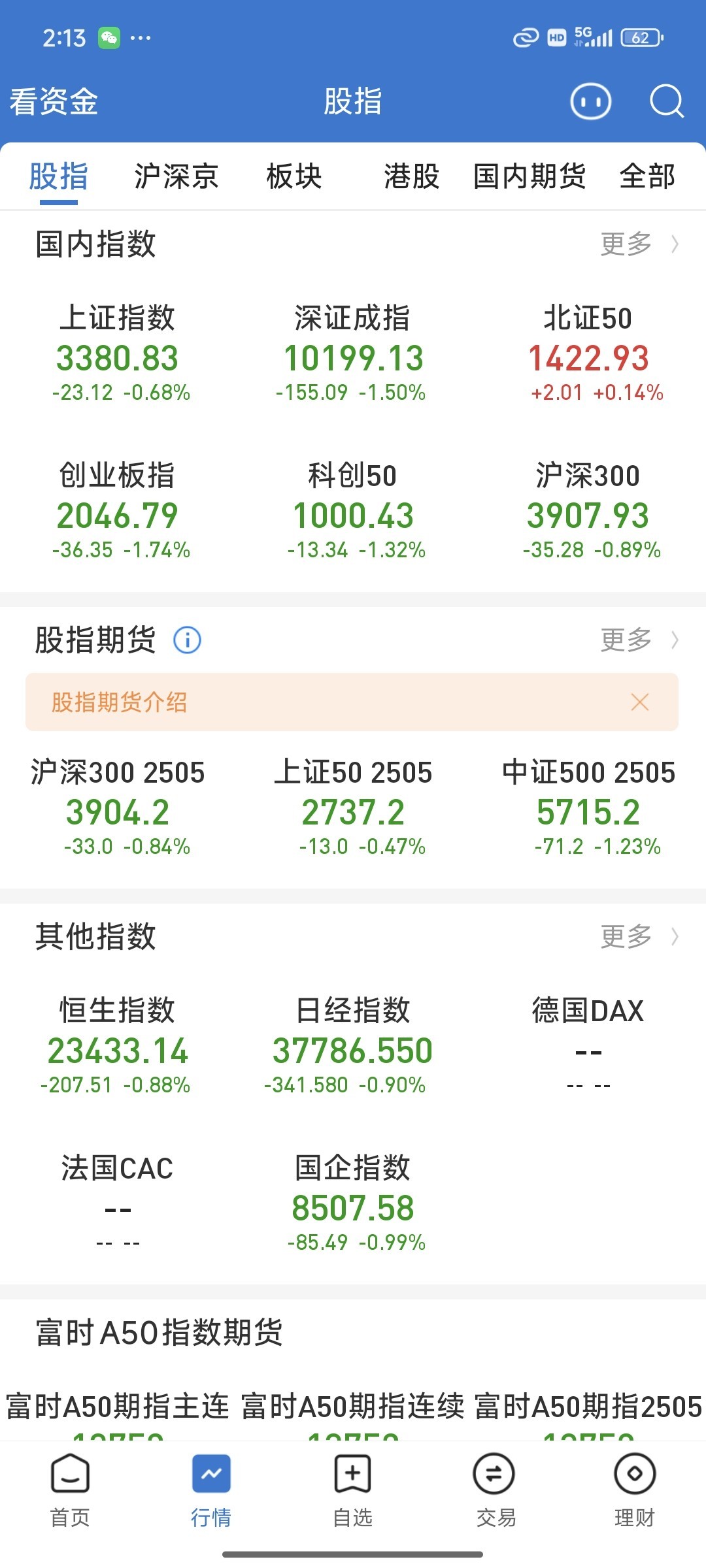Switch to the 沪深京 tab

176,176
